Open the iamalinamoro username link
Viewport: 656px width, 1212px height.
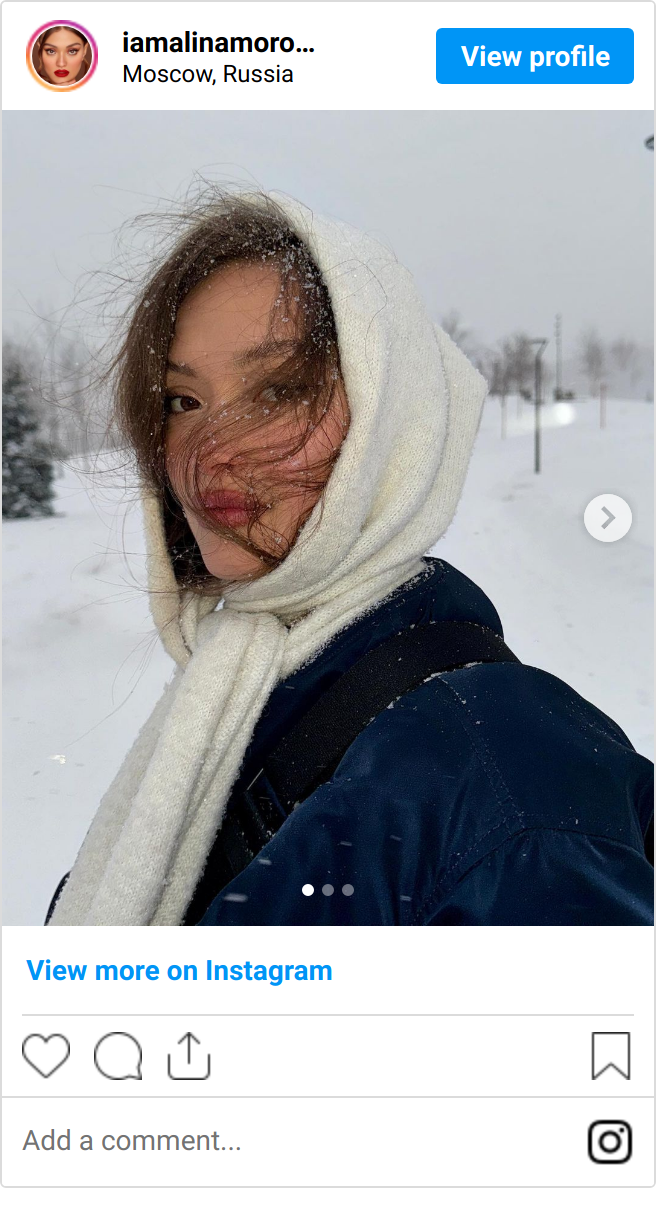[218, 43]
